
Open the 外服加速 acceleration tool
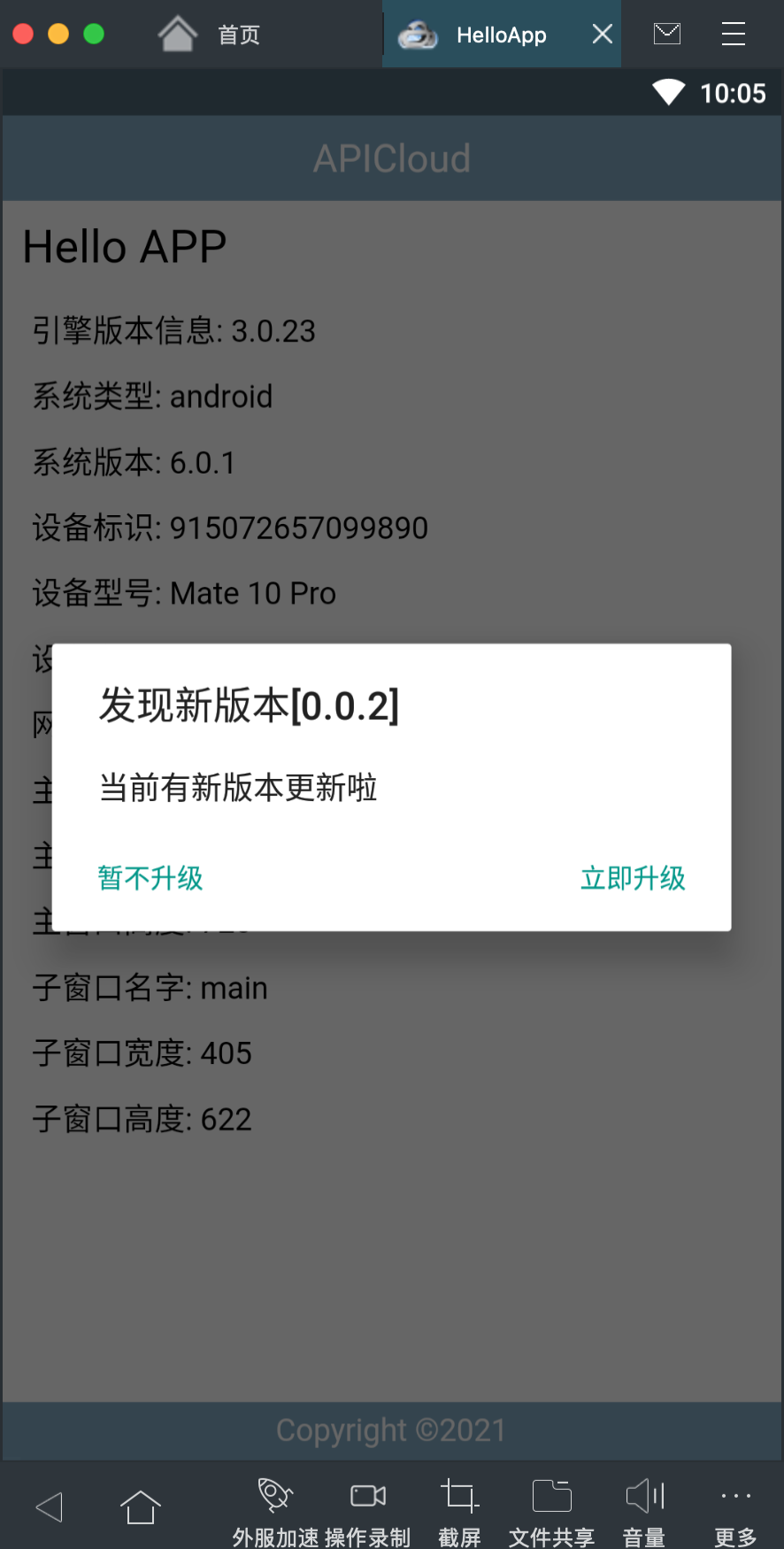pyautogui.click(x=273, y=1505)
